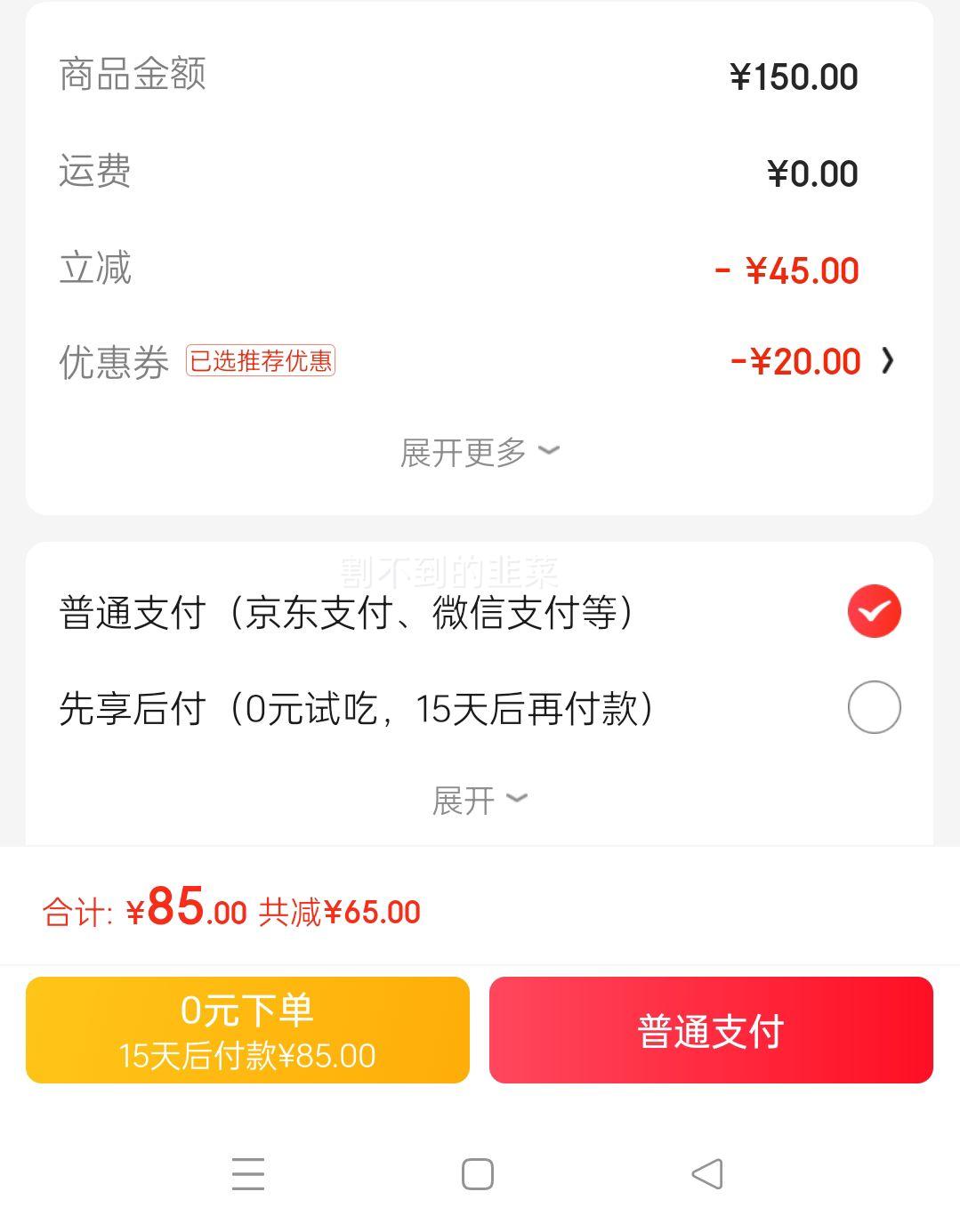This screenshot has height=1232, width=960.
Task: Go to the home screen
Action: click(x=478, y=1174)
